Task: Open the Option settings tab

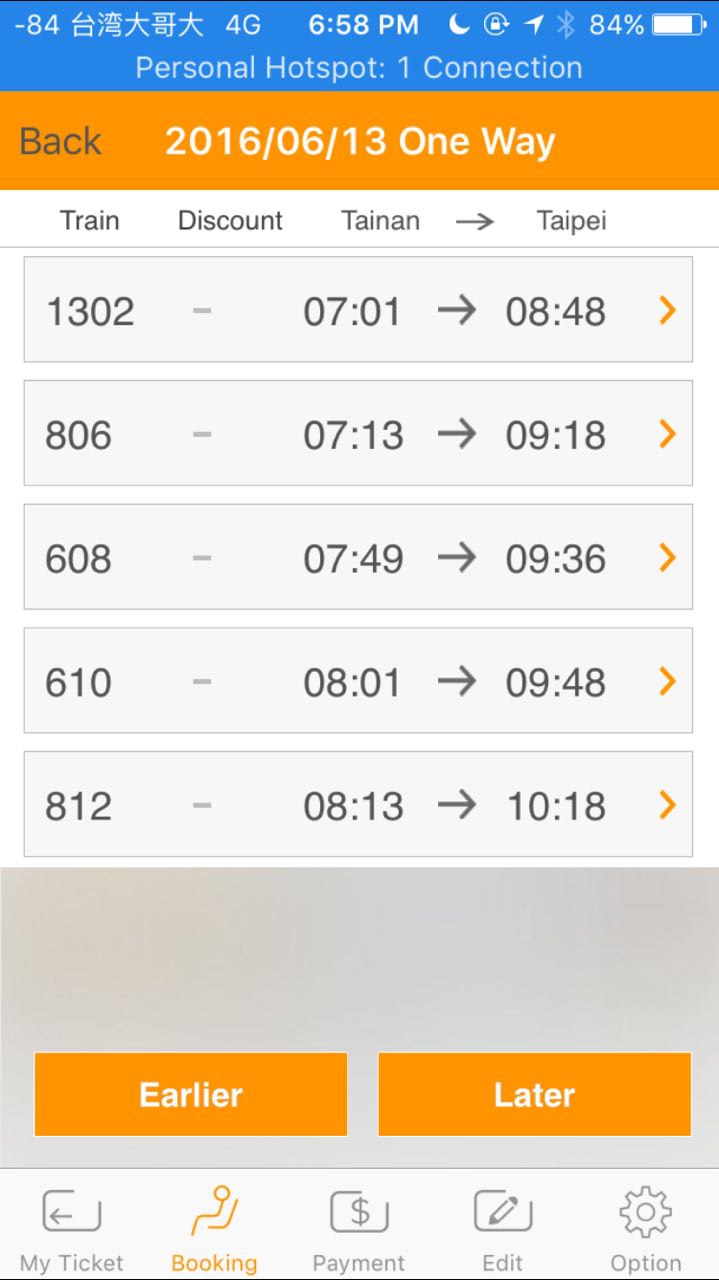Action: pos(646,1228)
